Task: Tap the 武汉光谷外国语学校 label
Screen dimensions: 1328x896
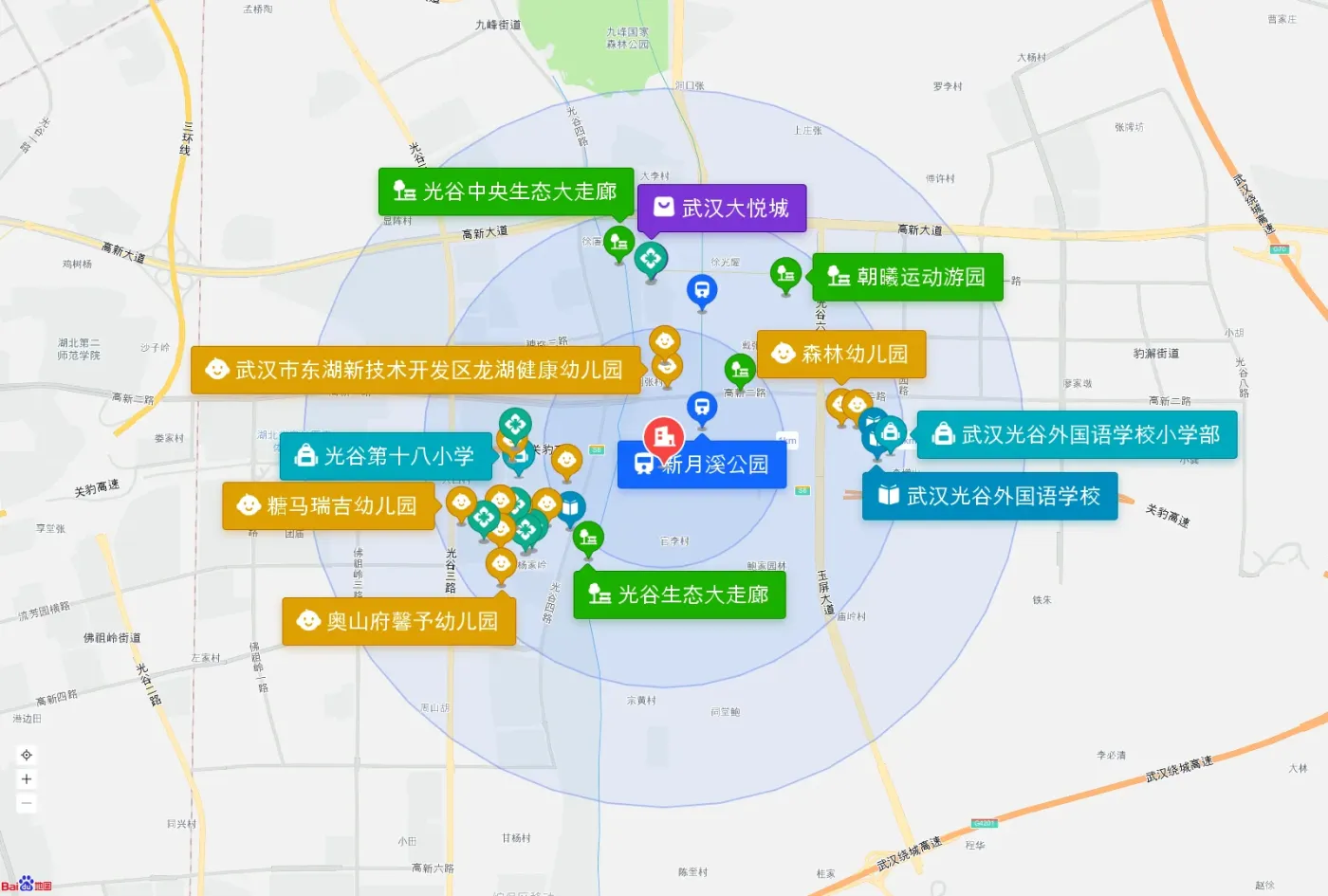Action: tap(989, 496)
